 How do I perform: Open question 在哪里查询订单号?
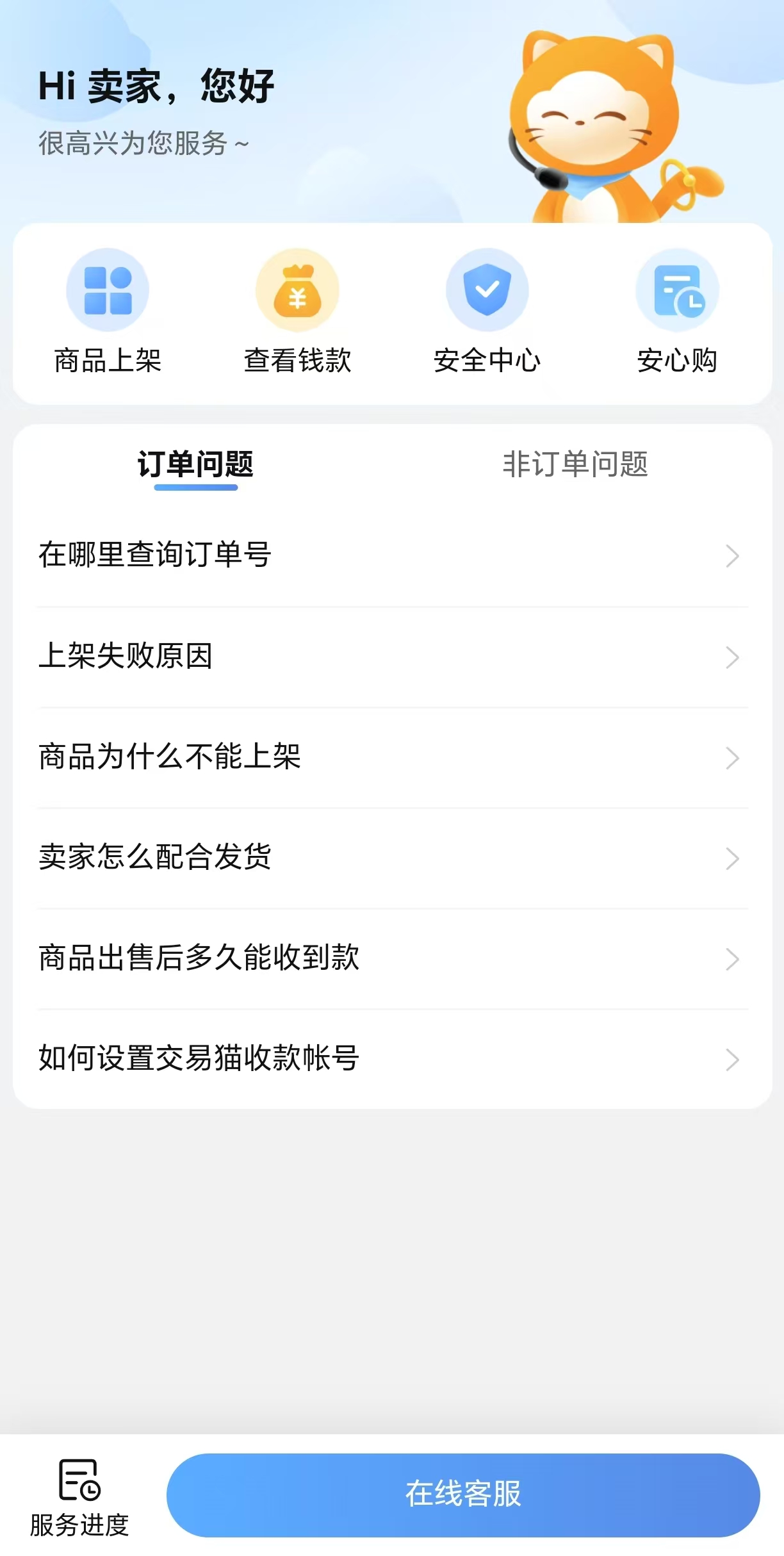[x=392, y=555]
